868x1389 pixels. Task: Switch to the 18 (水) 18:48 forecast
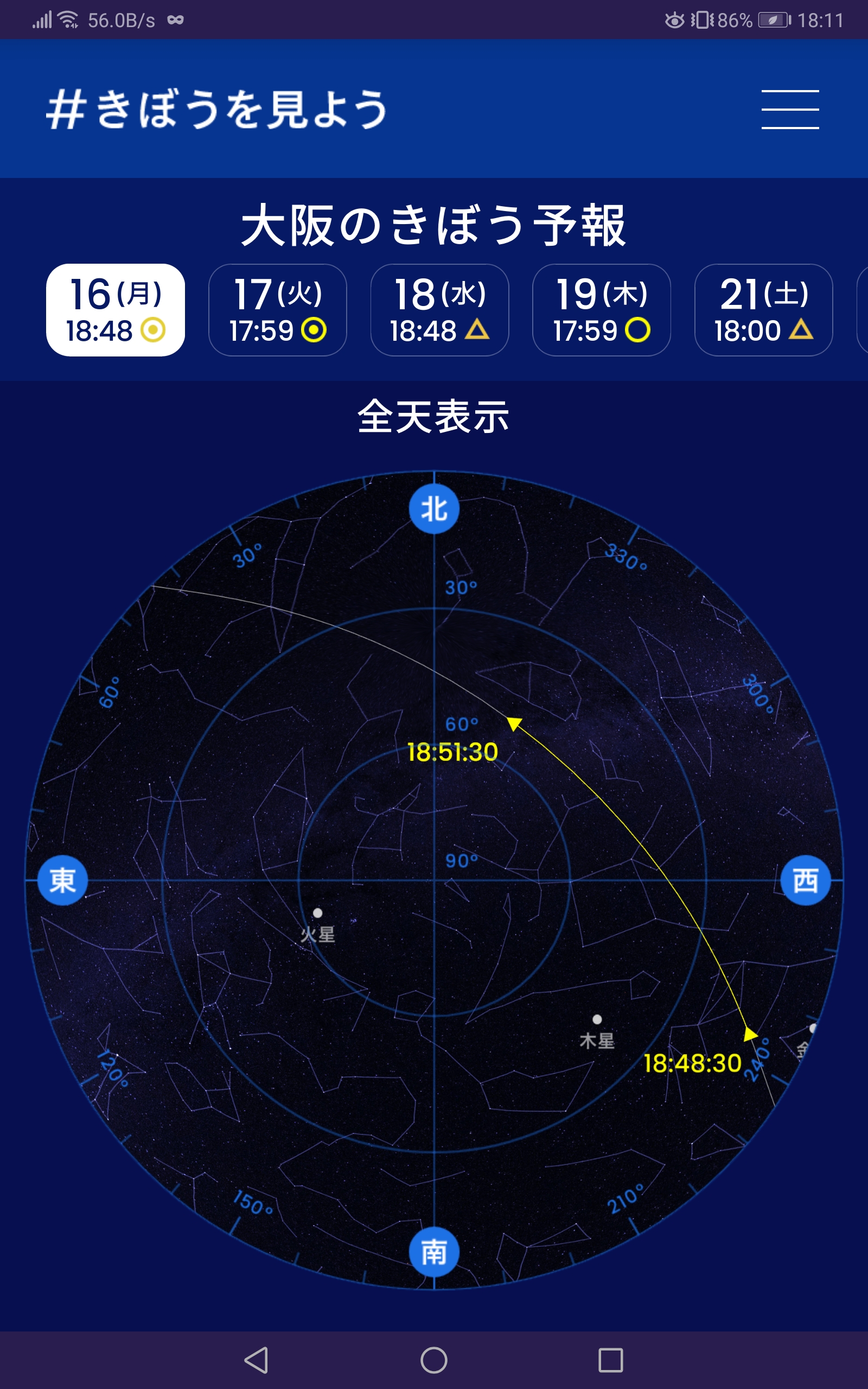440,310
